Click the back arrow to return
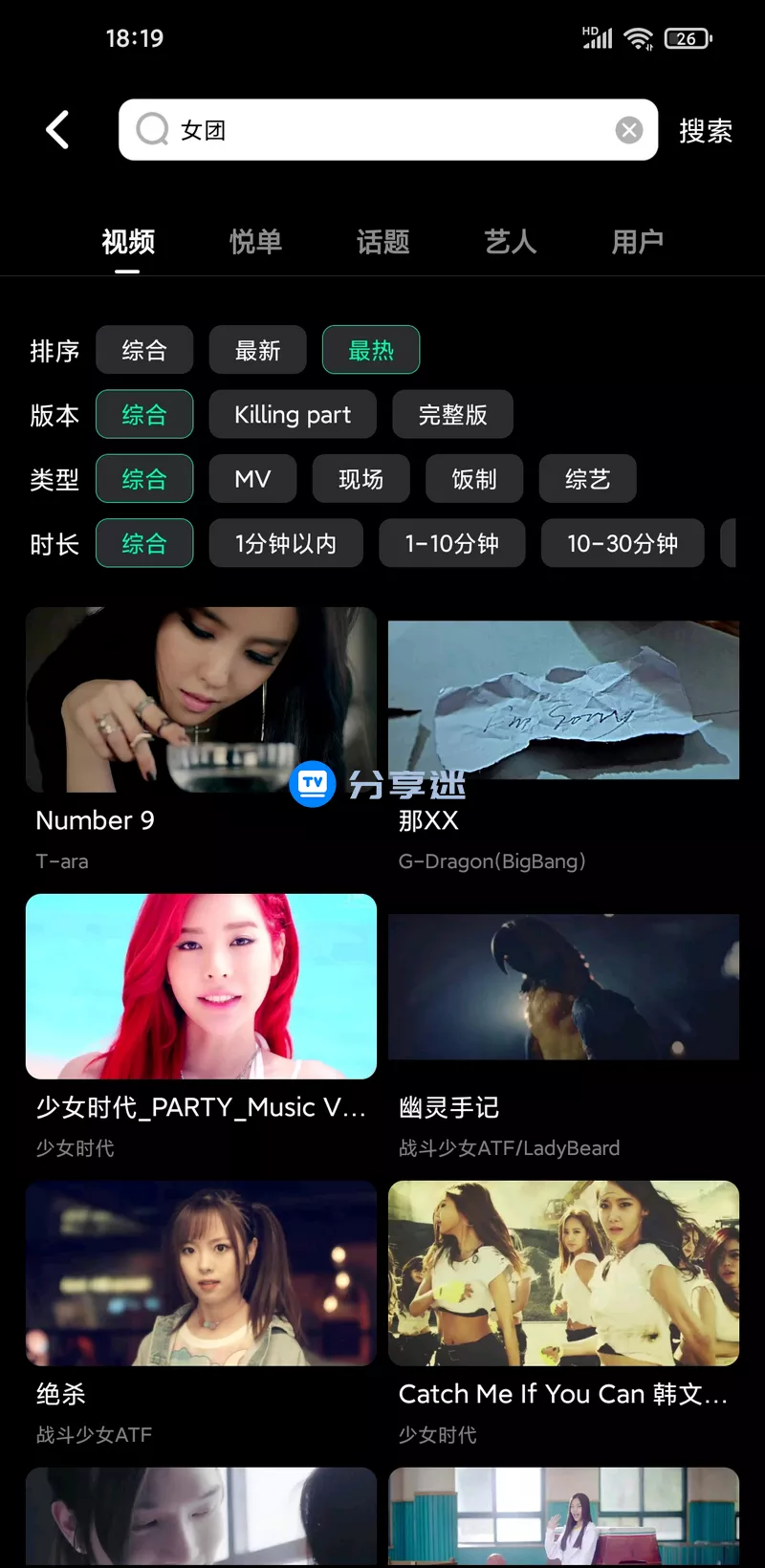 [x=57, y=130]
